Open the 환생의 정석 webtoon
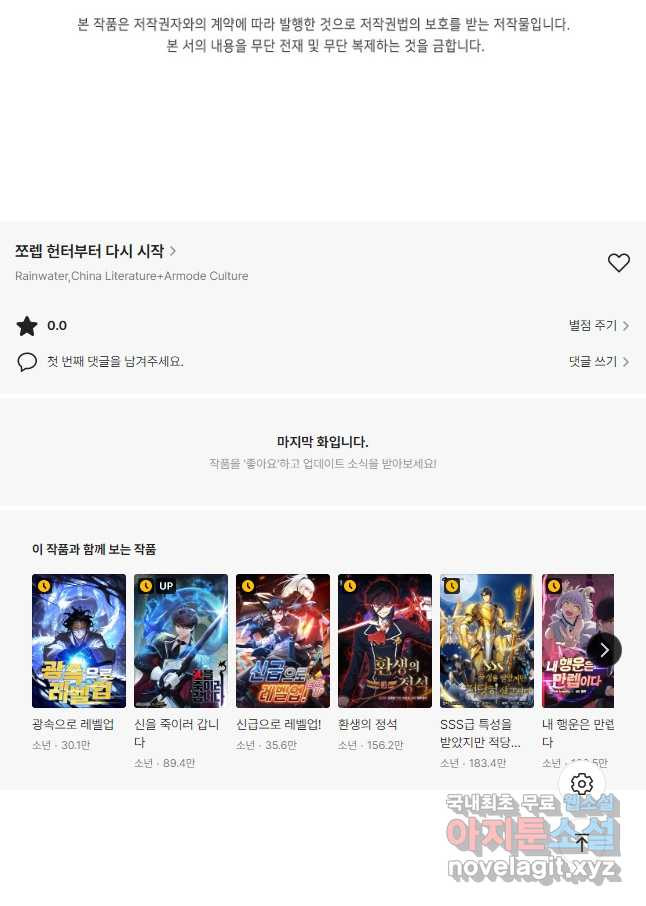This screenshot has height=906, width=646. (385, 641)
